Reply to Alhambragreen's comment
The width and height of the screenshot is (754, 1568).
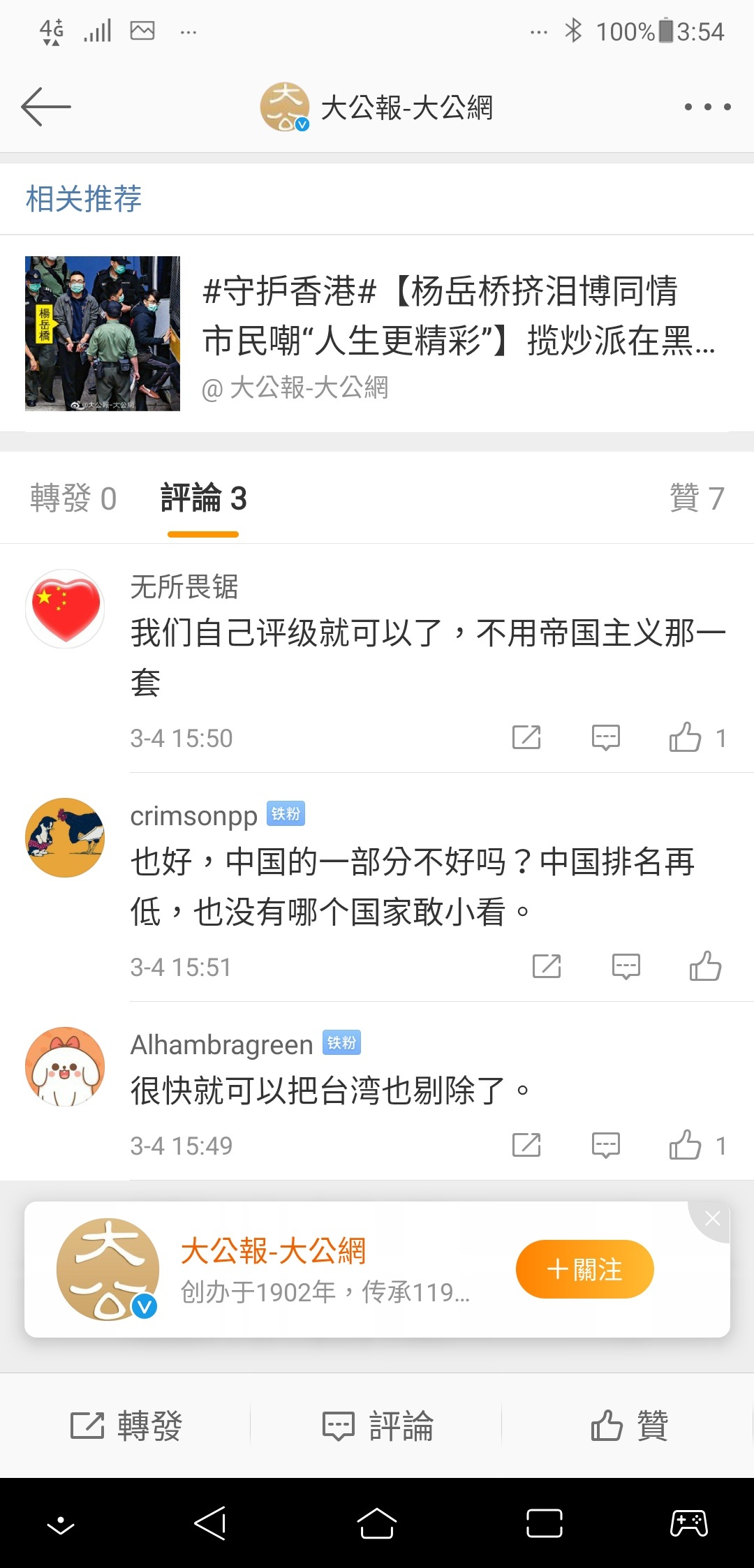coord(605,1145)
